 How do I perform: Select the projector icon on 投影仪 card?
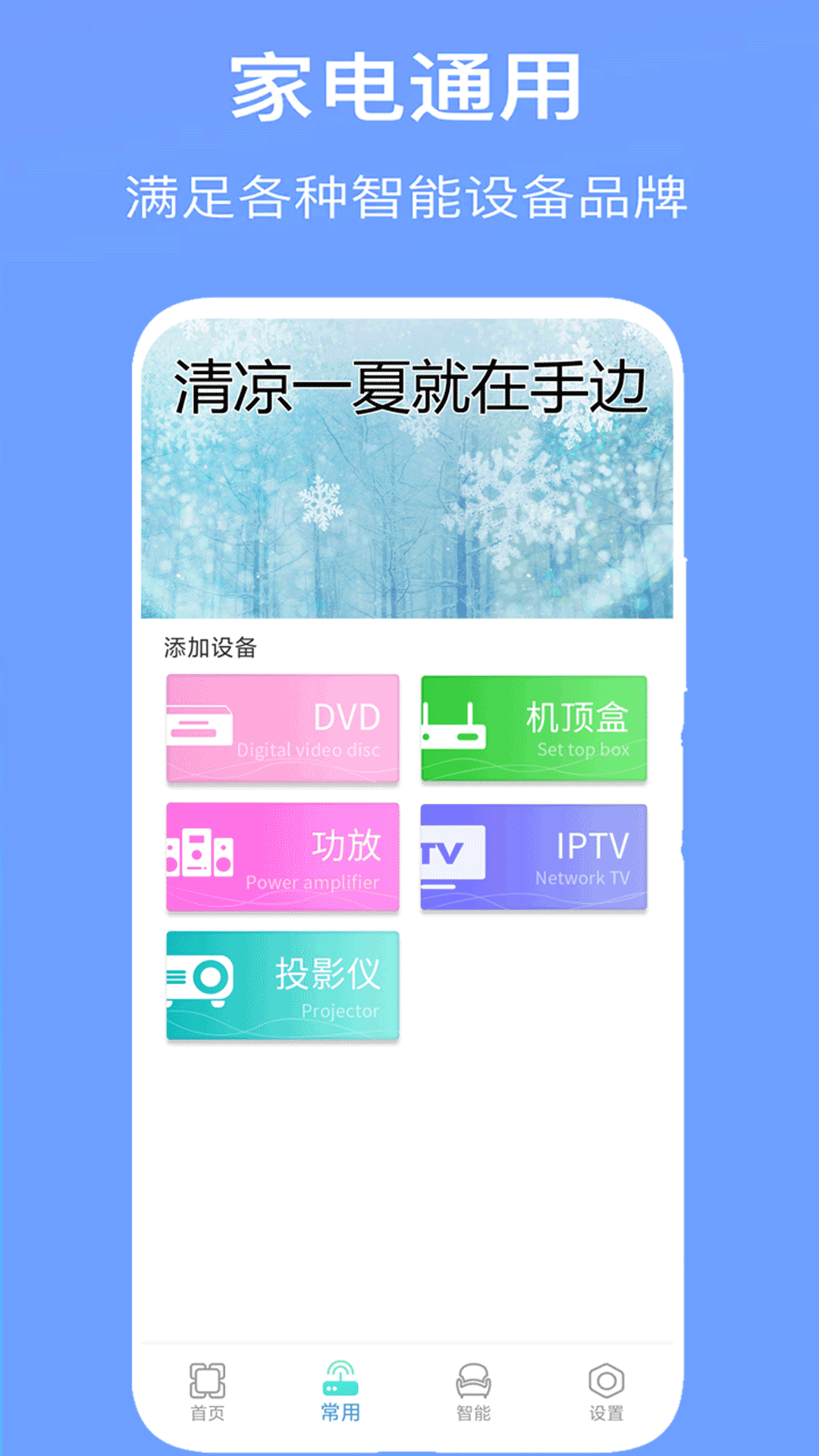pyautogui.click(x=199, y=978)
